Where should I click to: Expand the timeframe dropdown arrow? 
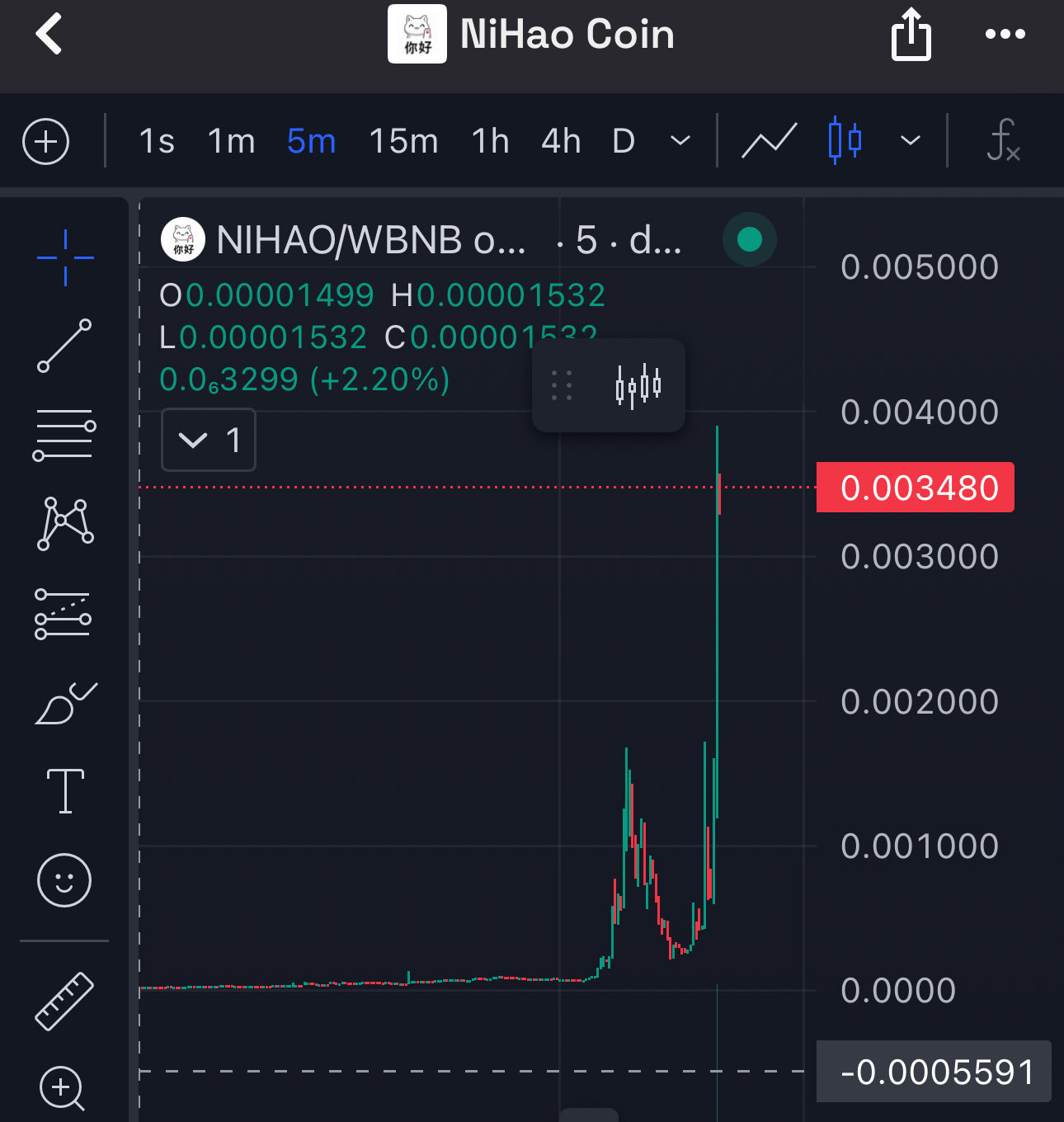[x=680, y=142]
